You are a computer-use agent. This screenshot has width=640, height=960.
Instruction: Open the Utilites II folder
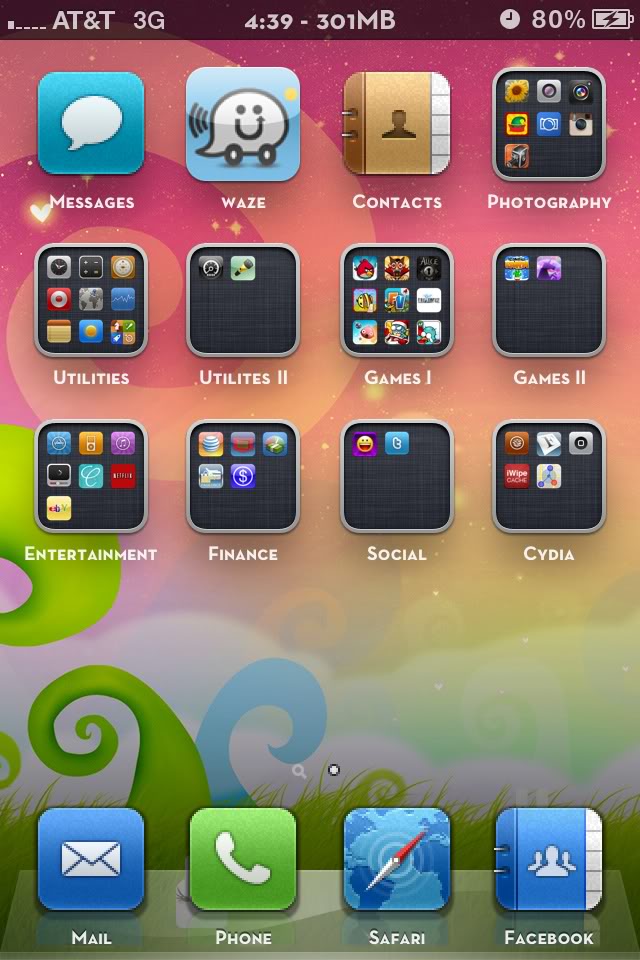coord(243,300)
